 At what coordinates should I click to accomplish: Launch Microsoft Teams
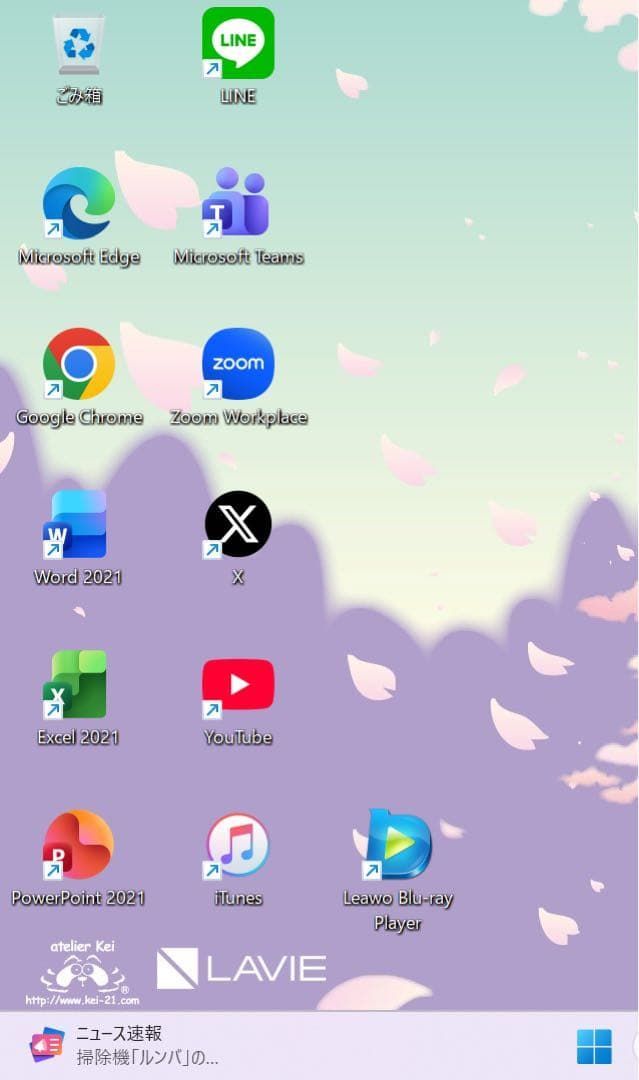(x=238, y=204)
